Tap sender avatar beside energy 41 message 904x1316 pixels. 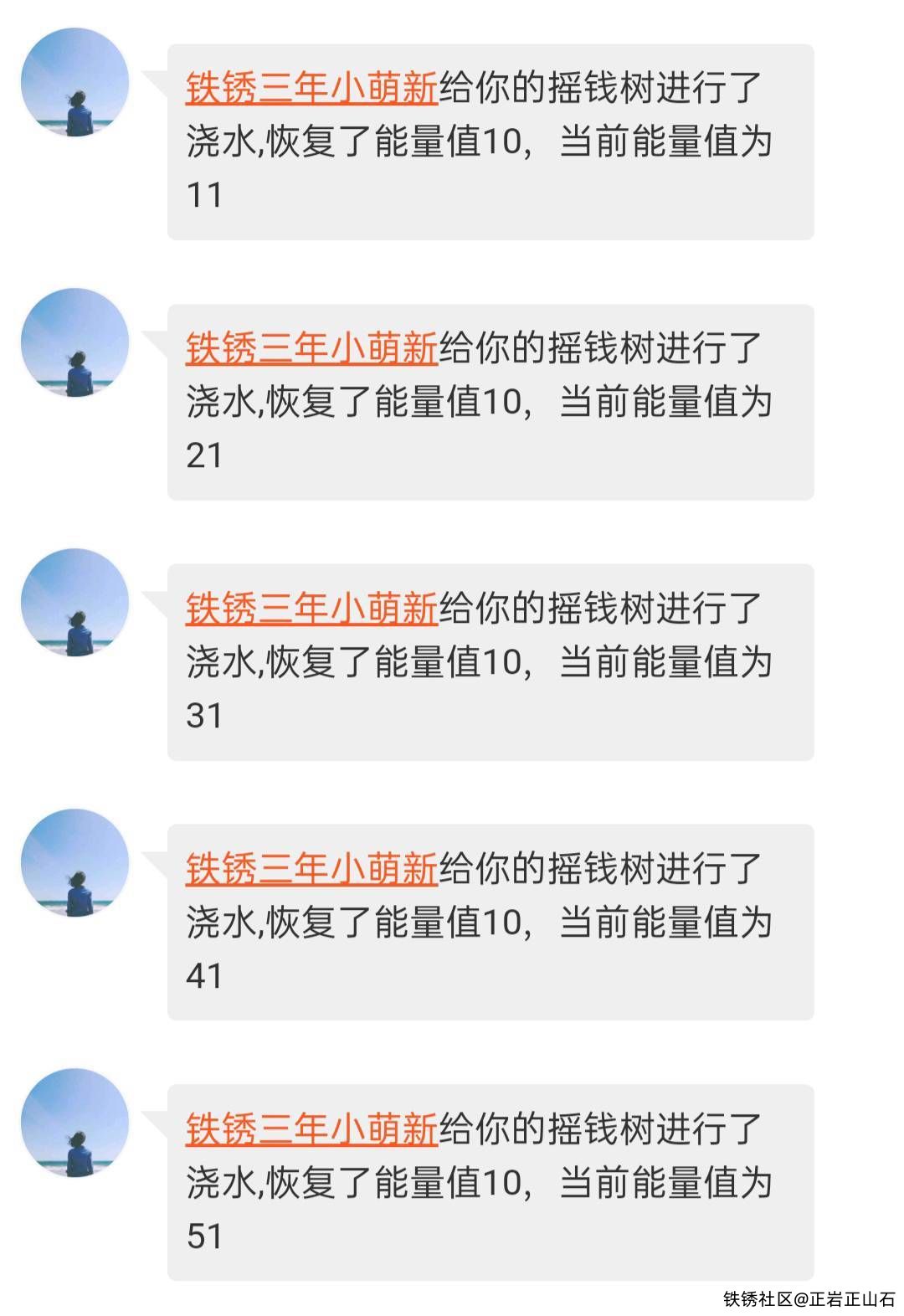[x=75, y=863]
